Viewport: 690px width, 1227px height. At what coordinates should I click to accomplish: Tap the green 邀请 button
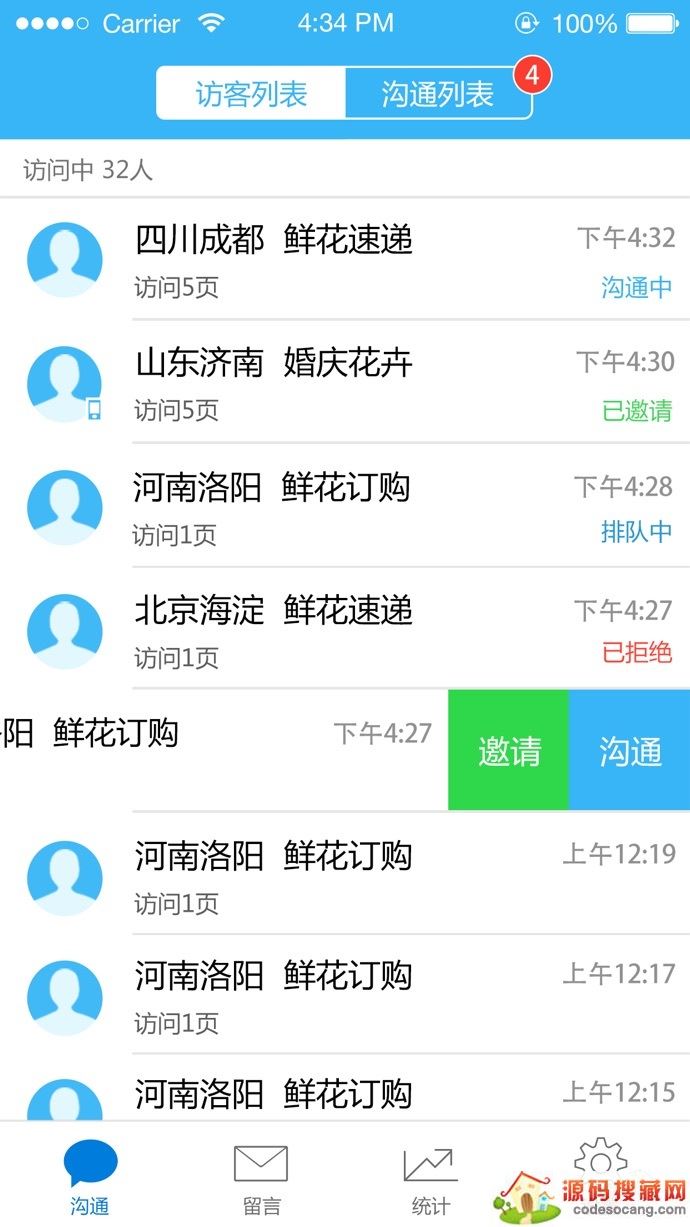coord(509,750)
